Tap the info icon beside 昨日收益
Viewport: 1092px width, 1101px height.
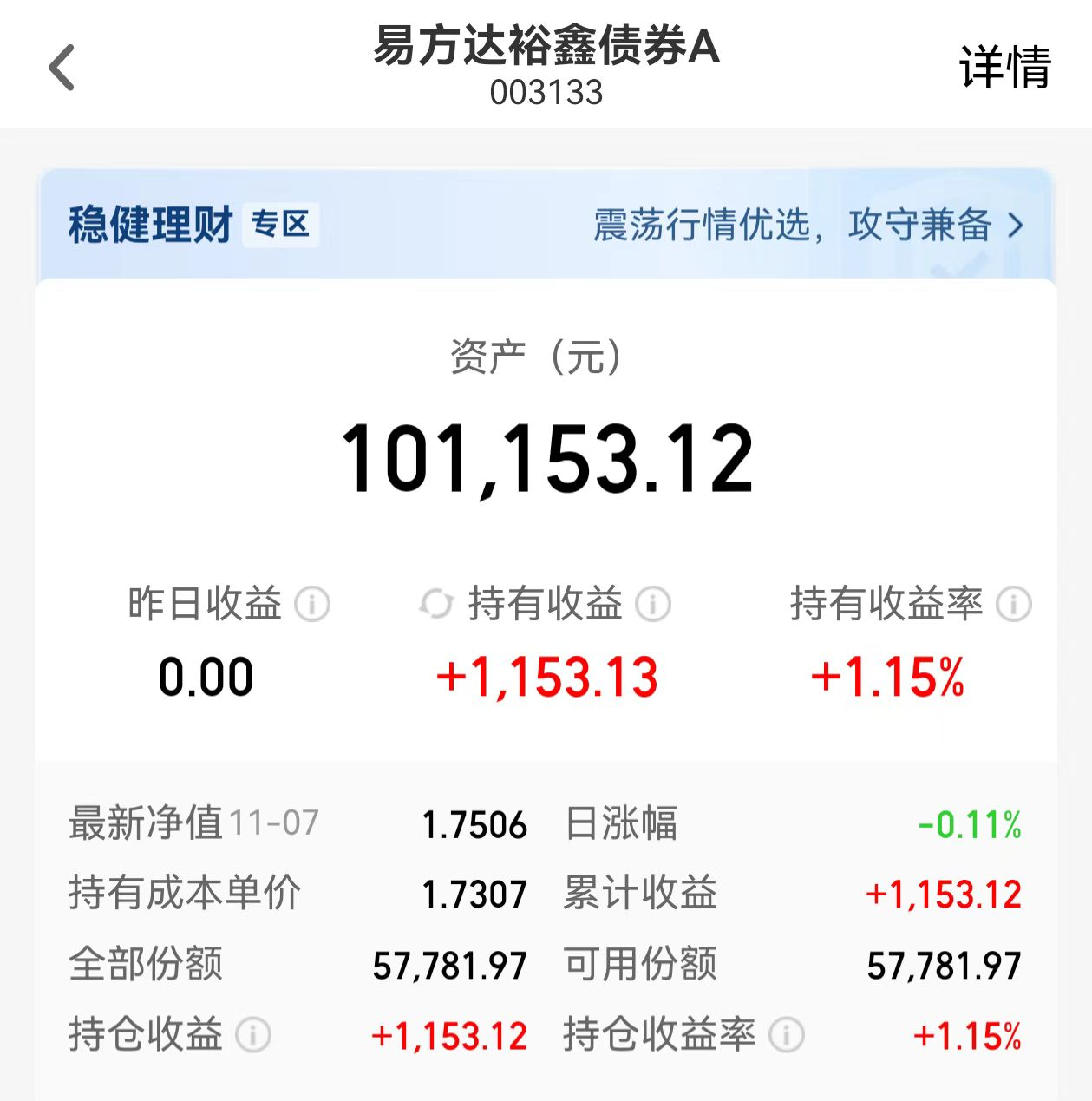(x=313, y=603)
